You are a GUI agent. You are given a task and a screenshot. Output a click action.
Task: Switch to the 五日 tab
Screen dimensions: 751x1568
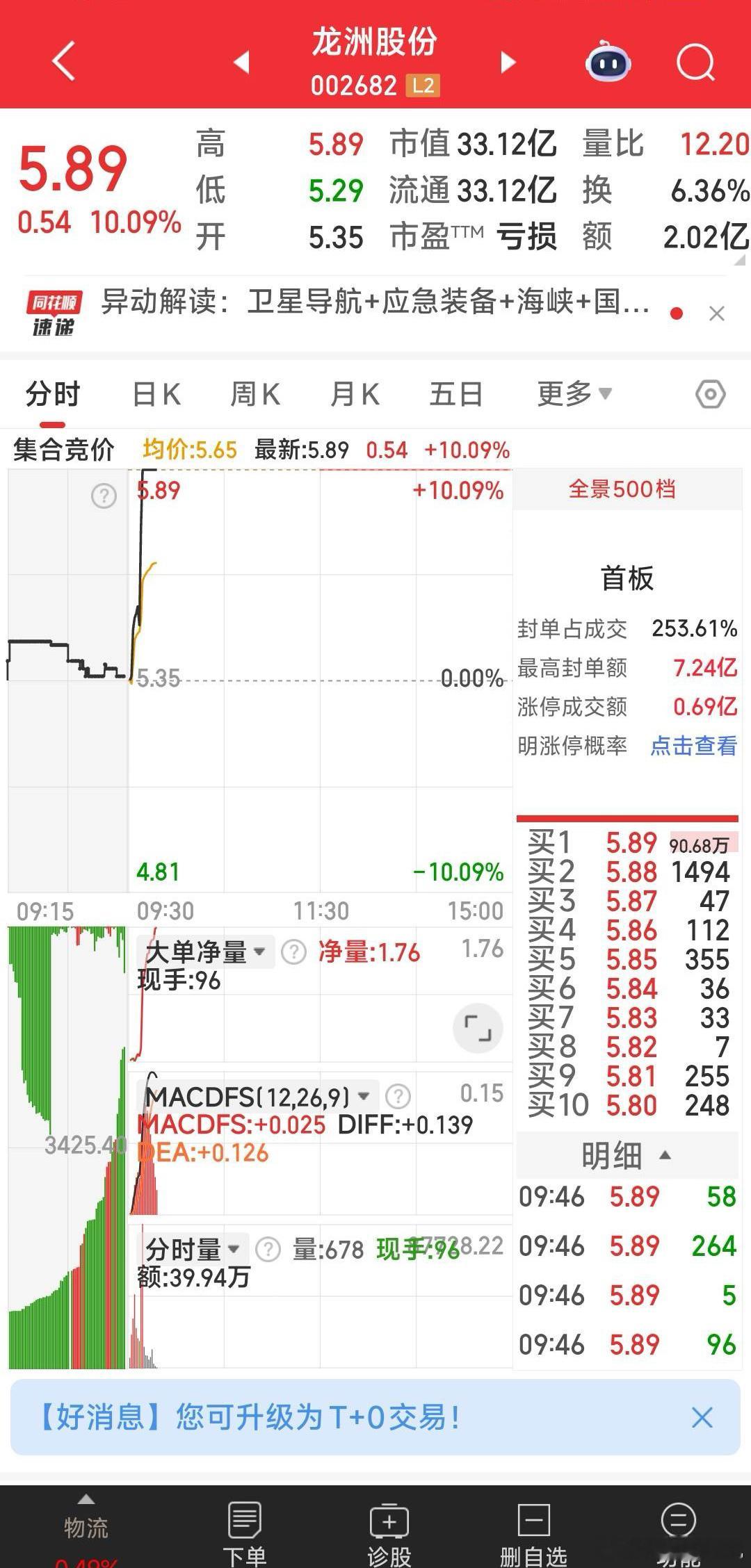click(x=455, y=393)
